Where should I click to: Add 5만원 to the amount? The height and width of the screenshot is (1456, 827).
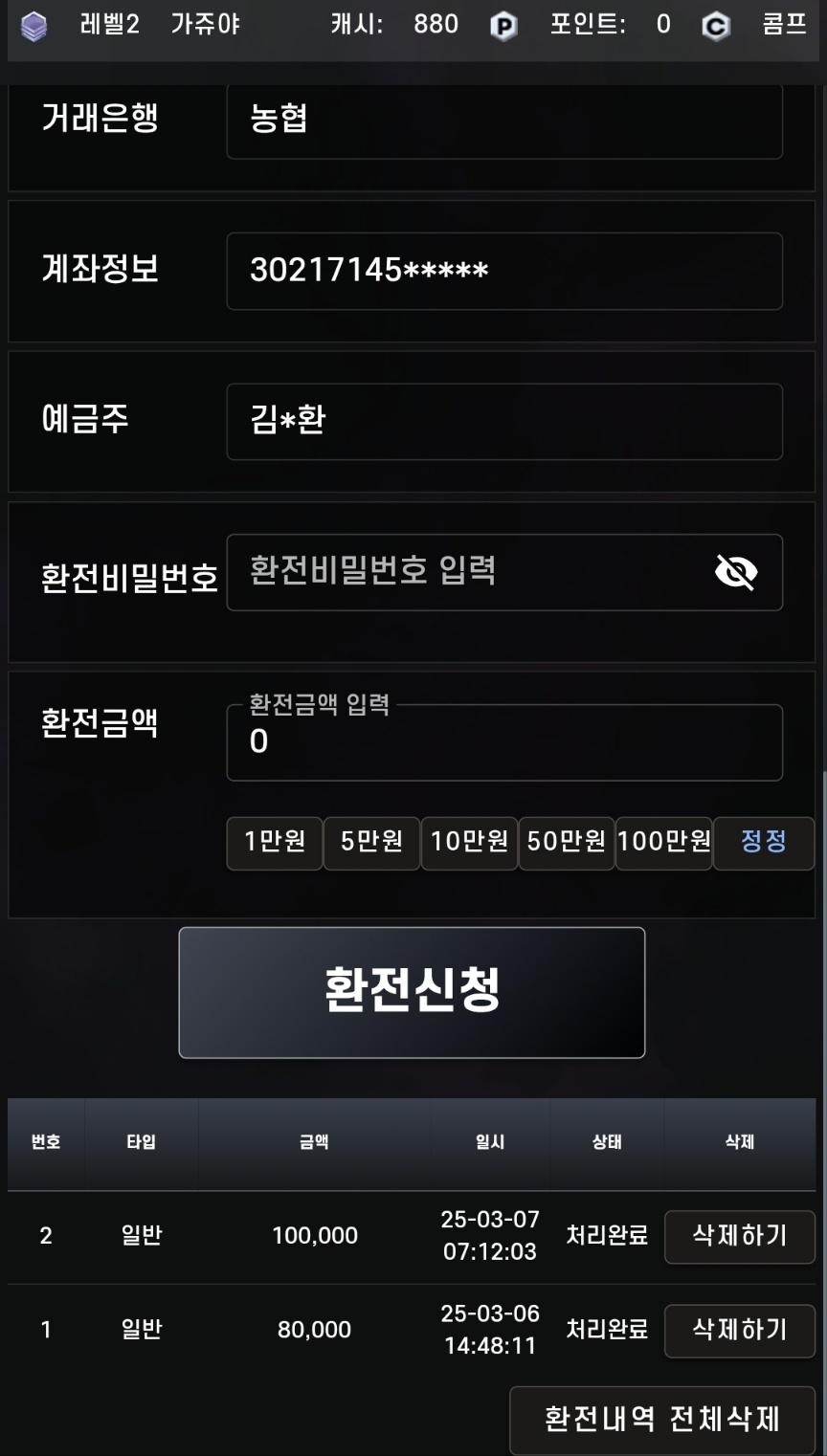tap(371, 843)
